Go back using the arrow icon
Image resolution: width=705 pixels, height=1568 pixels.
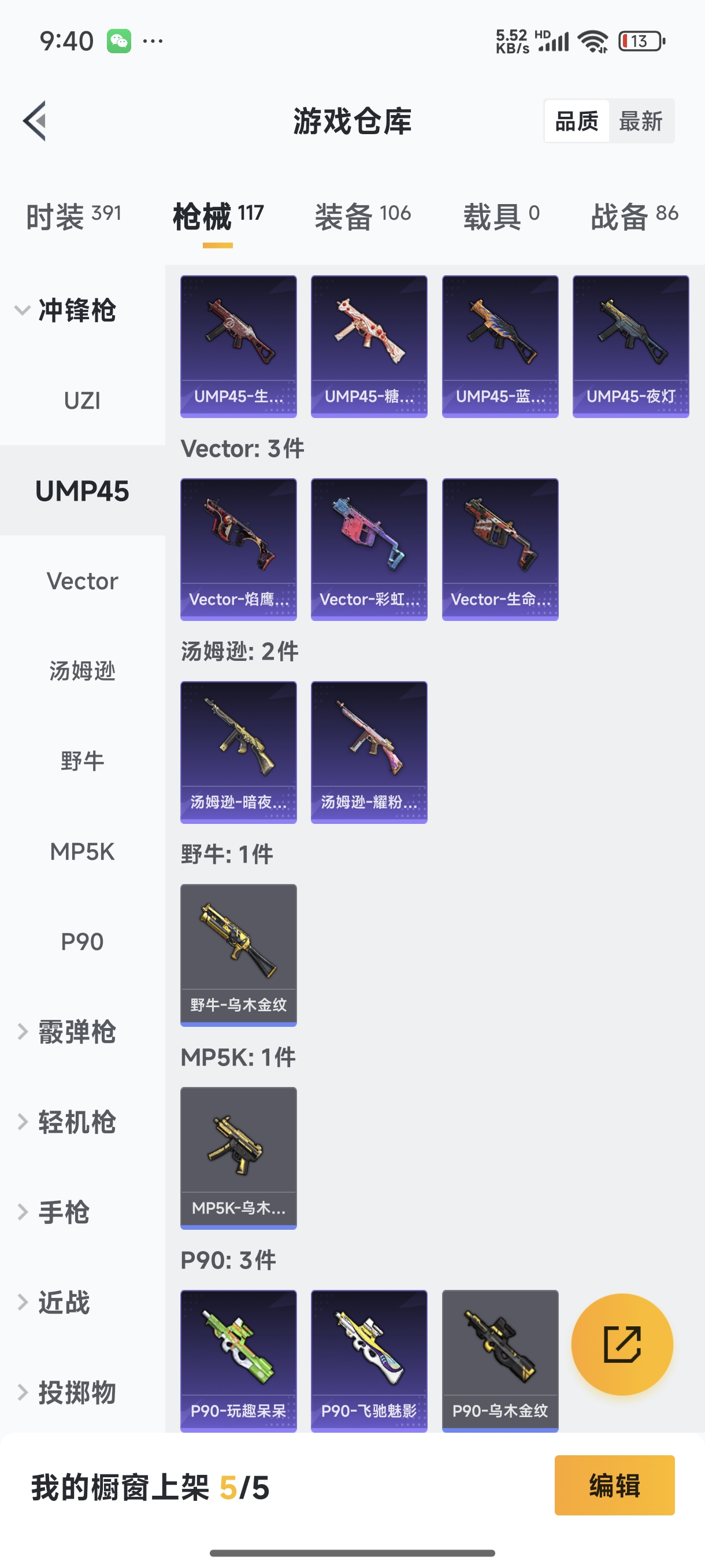coord(35,120)
